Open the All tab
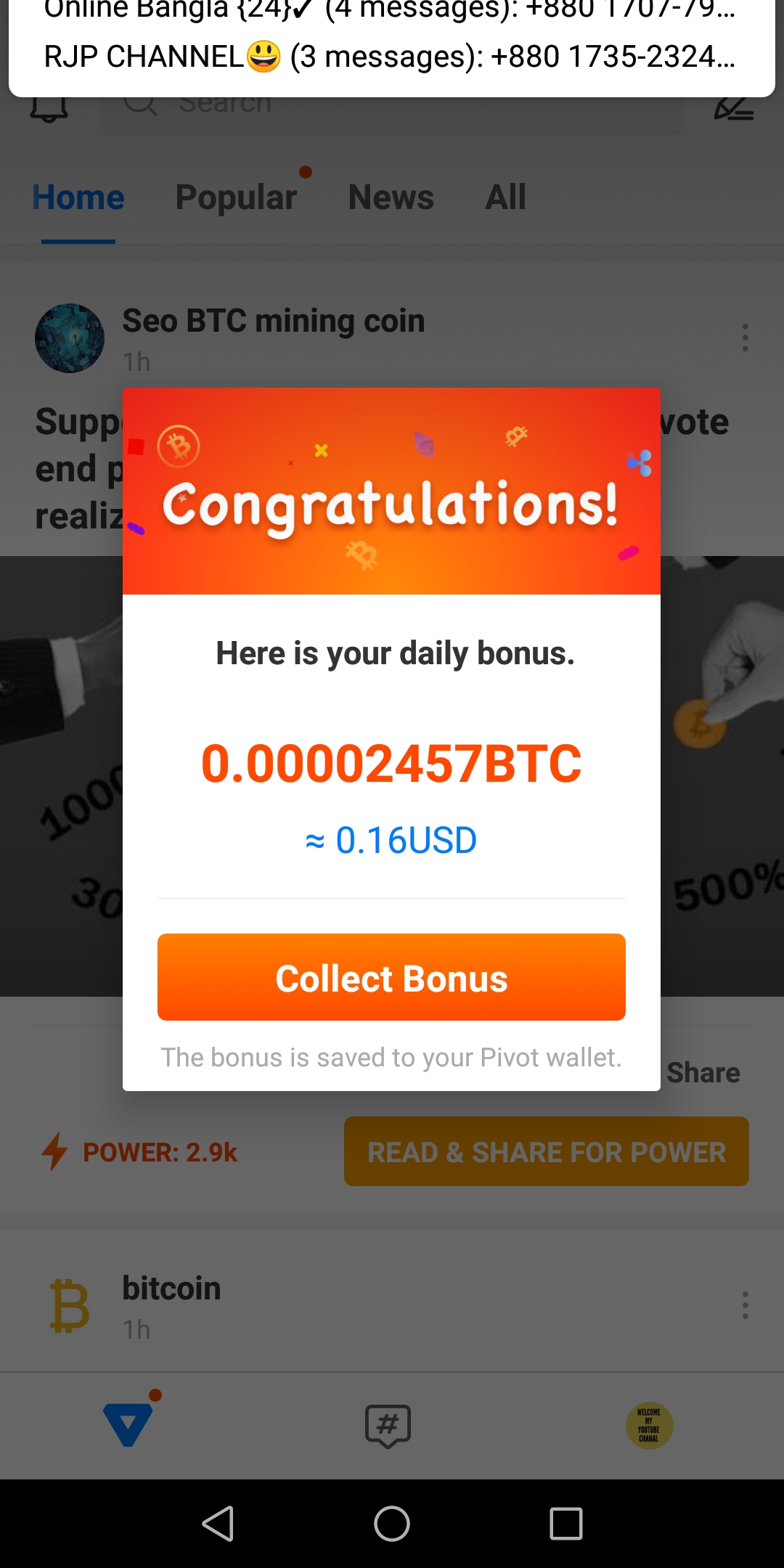 pyautogui.click(x=505, y=197)
